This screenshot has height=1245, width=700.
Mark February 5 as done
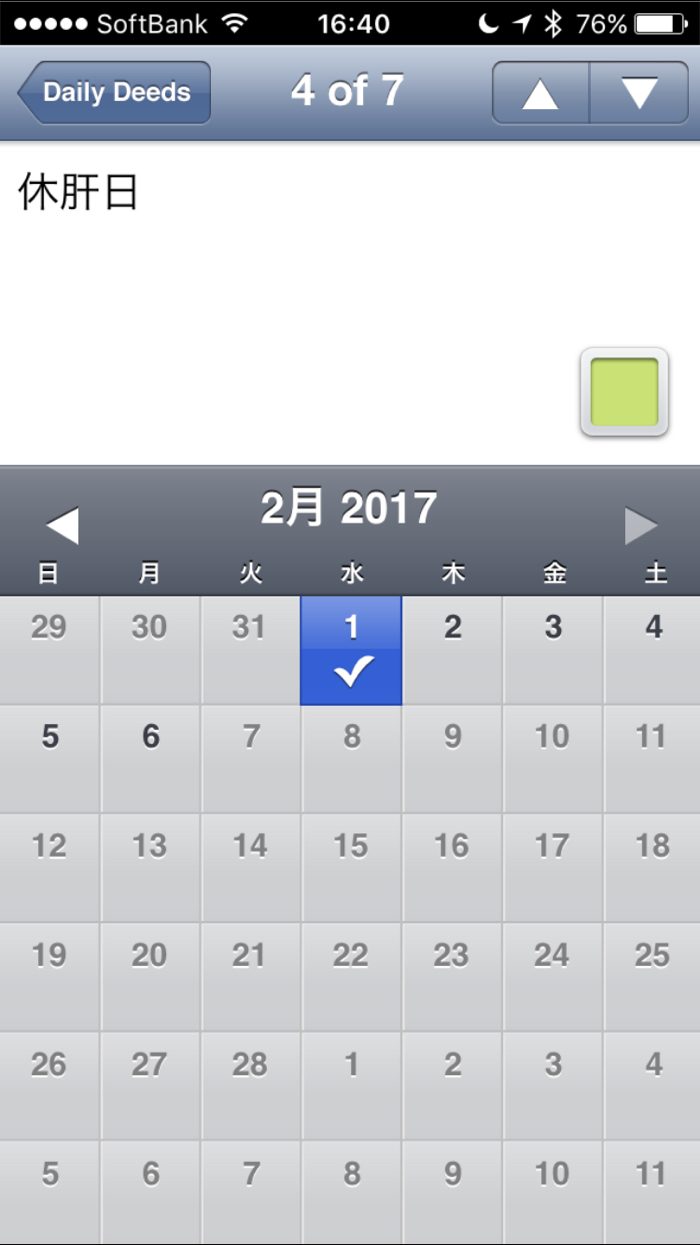[50, 759]
